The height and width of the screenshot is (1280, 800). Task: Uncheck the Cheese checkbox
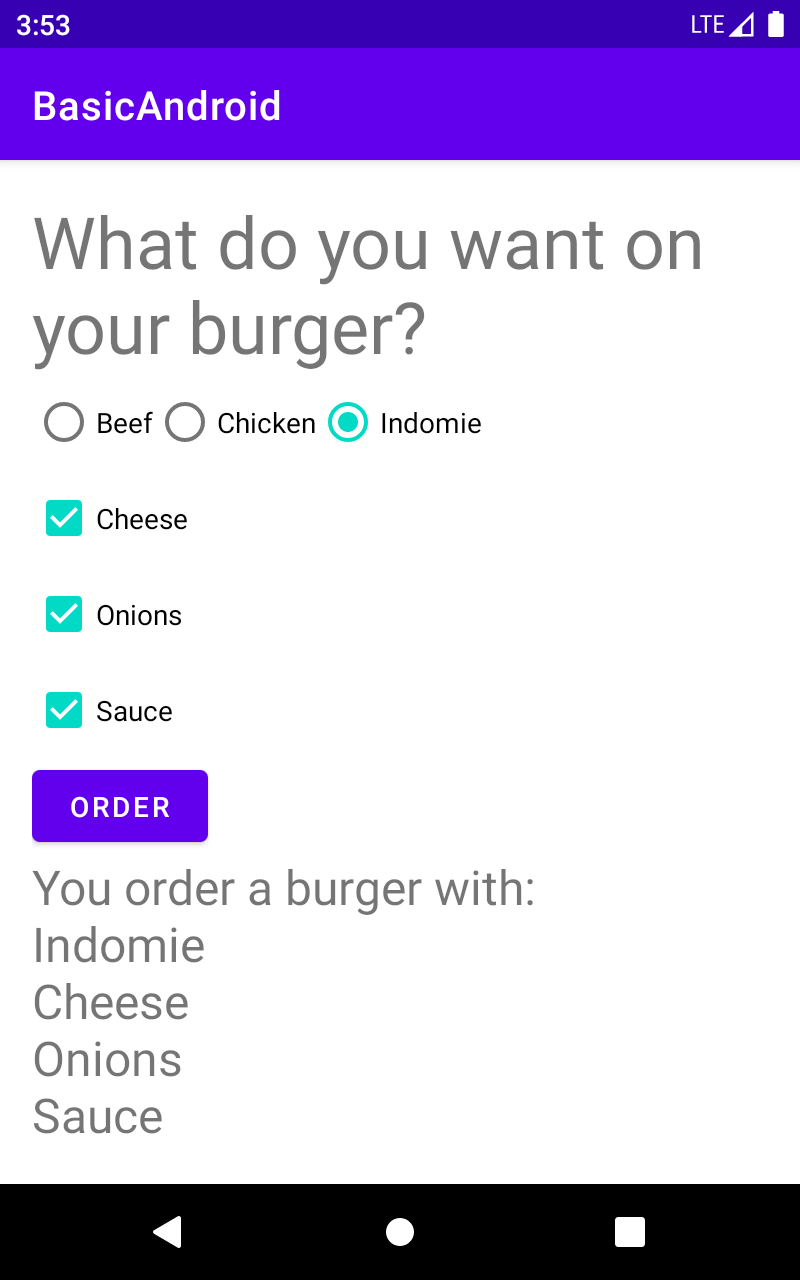[x=64, y=519]
